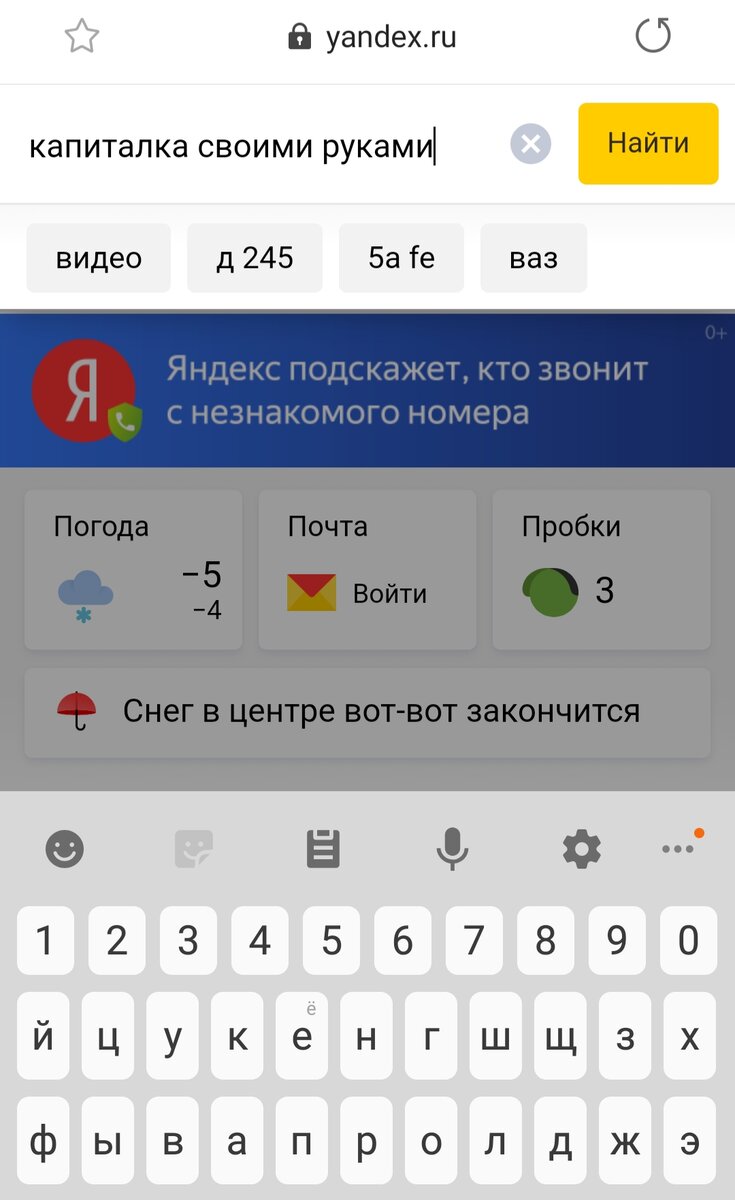Tap the lock icon next to yandex.ru
735x1200 pixels.
[x=298, y=37]
